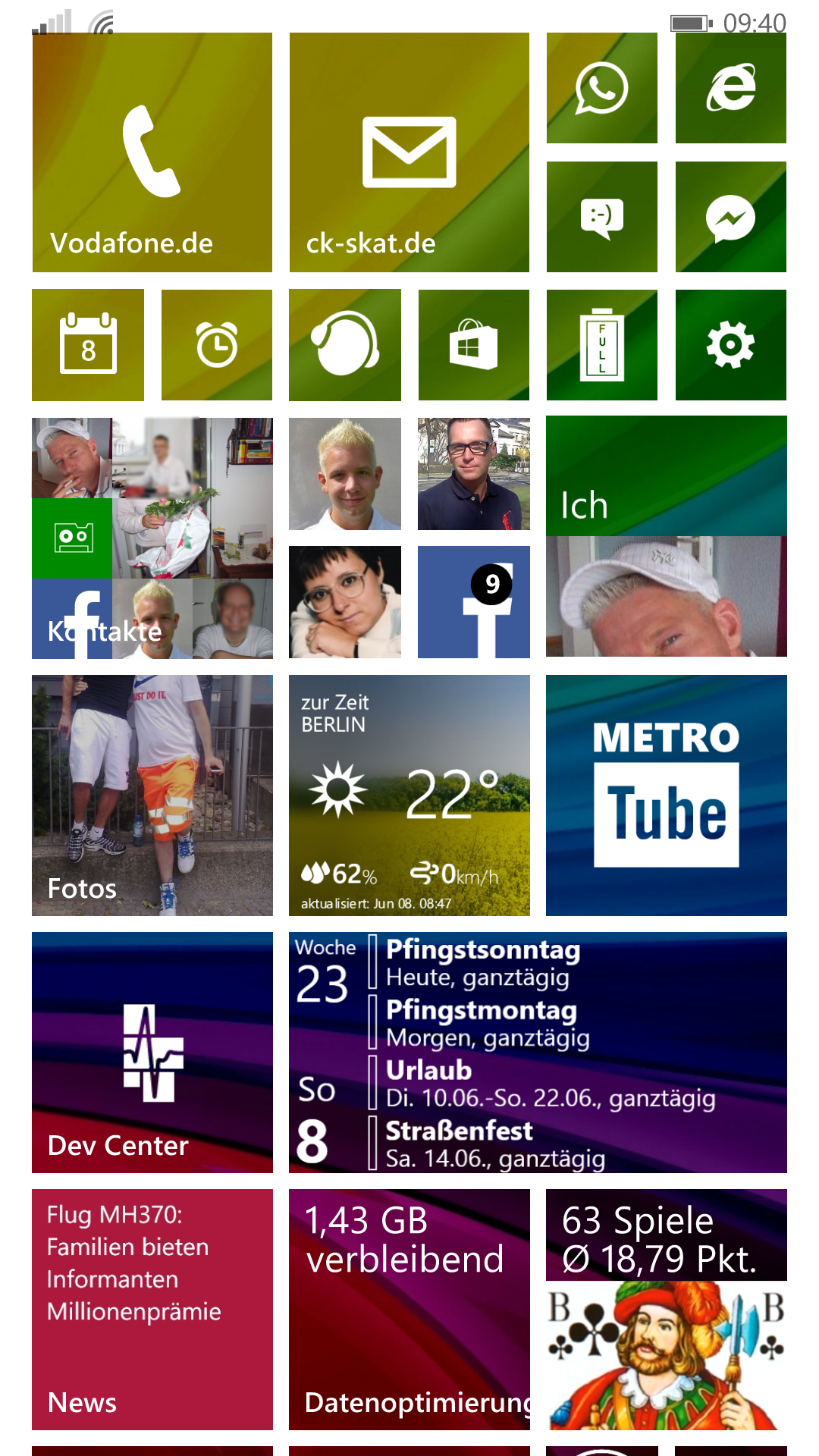Open the ck-skat.de mail tile

tap(409, 152)
